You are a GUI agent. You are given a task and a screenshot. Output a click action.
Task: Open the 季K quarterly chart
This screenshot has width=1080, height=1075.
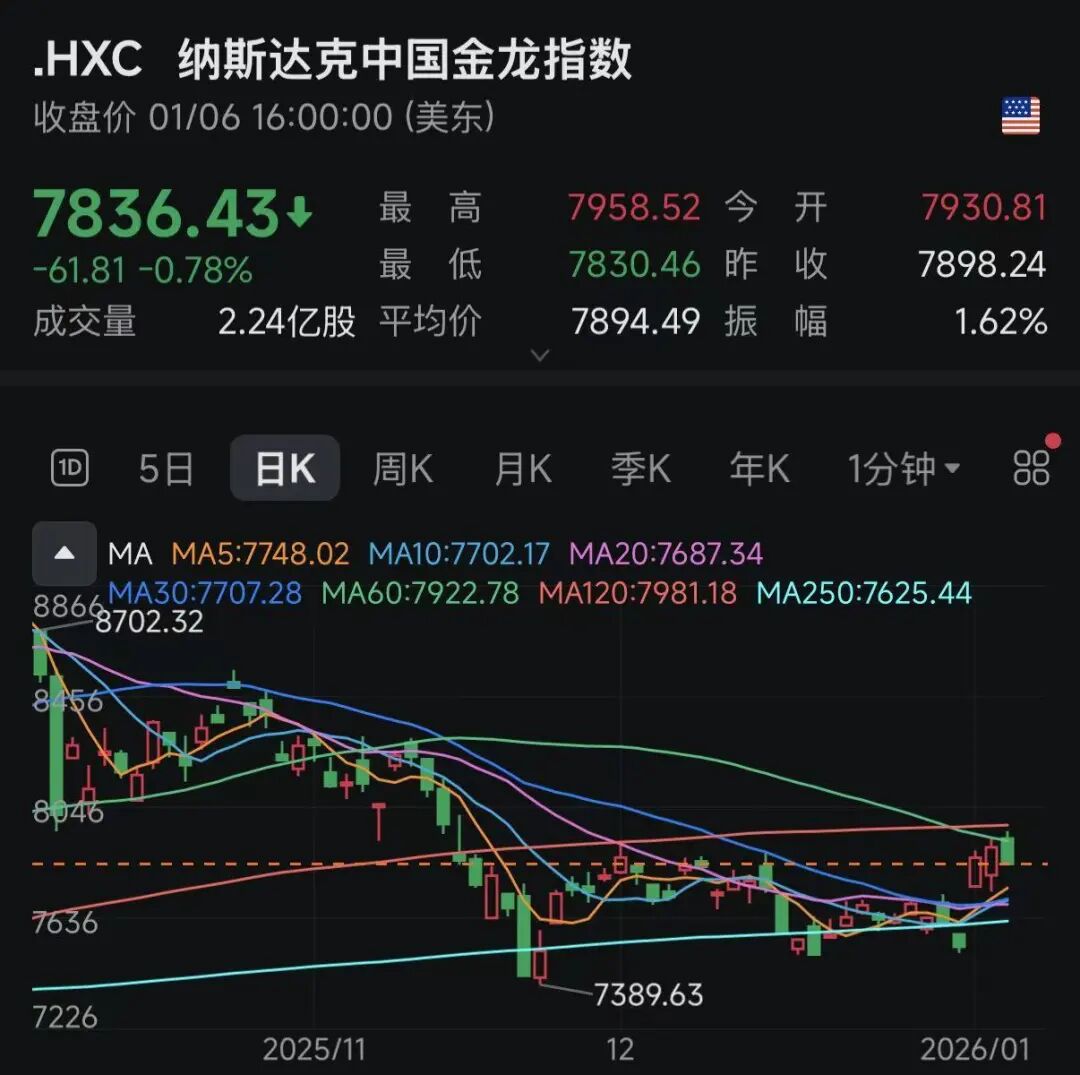pyautogui.click(x=640, y=468)
